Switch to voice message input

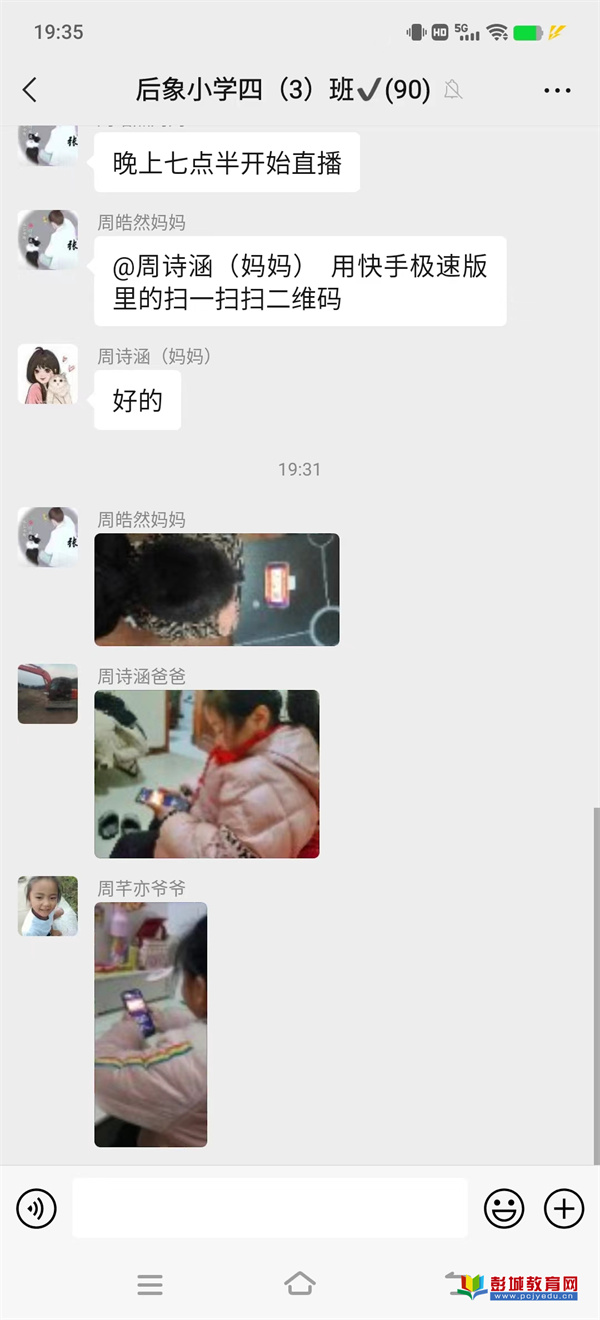[x=36, y=1209]
